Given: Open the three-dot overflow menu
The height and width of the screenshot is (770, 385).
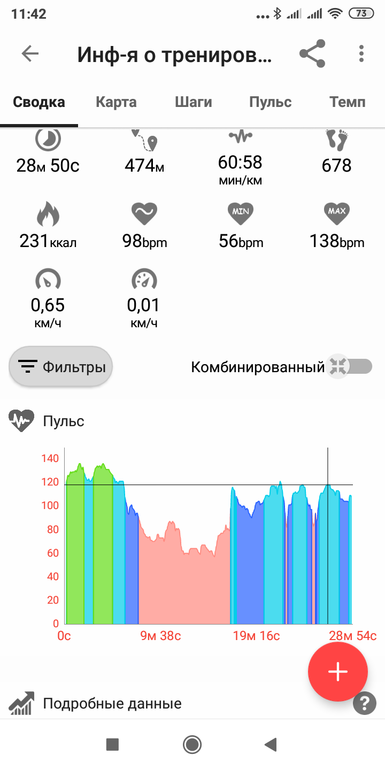Looking at the screenshot, I should (x=361, y=54).
